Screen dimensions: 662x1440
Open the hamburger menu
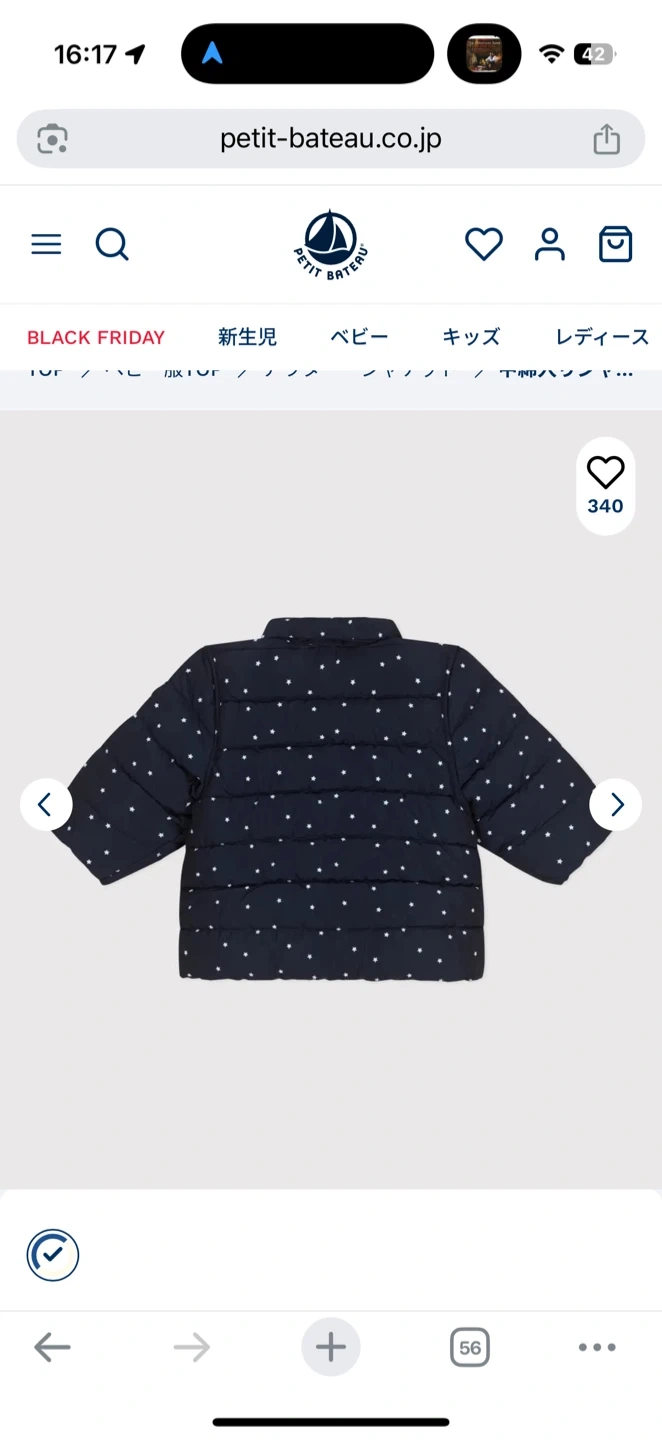(46, 244)
